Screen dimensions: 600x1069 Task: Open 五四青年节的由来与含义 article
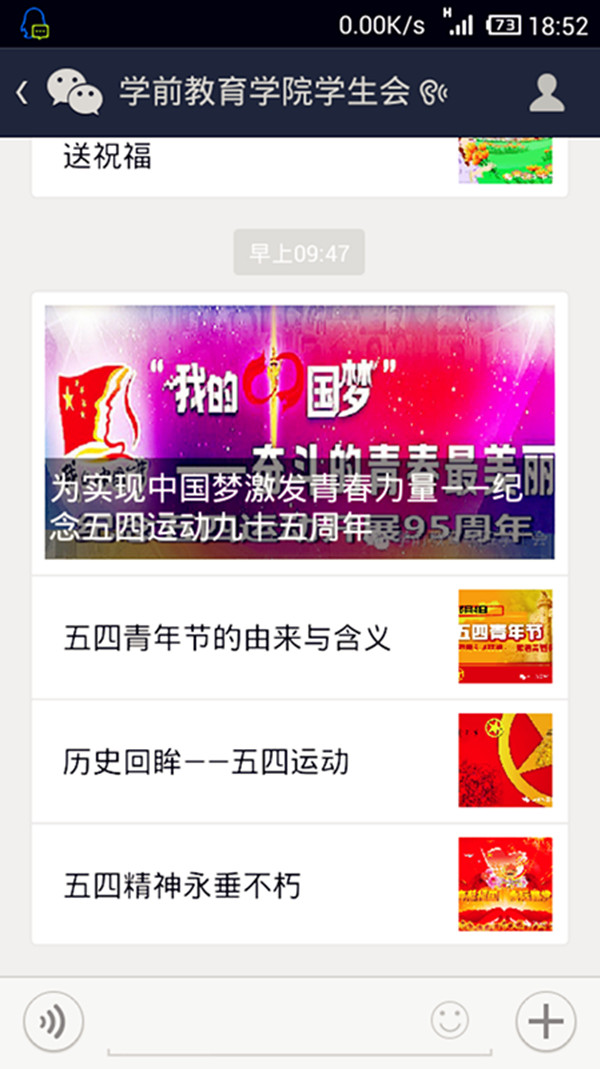pos(299,637)
